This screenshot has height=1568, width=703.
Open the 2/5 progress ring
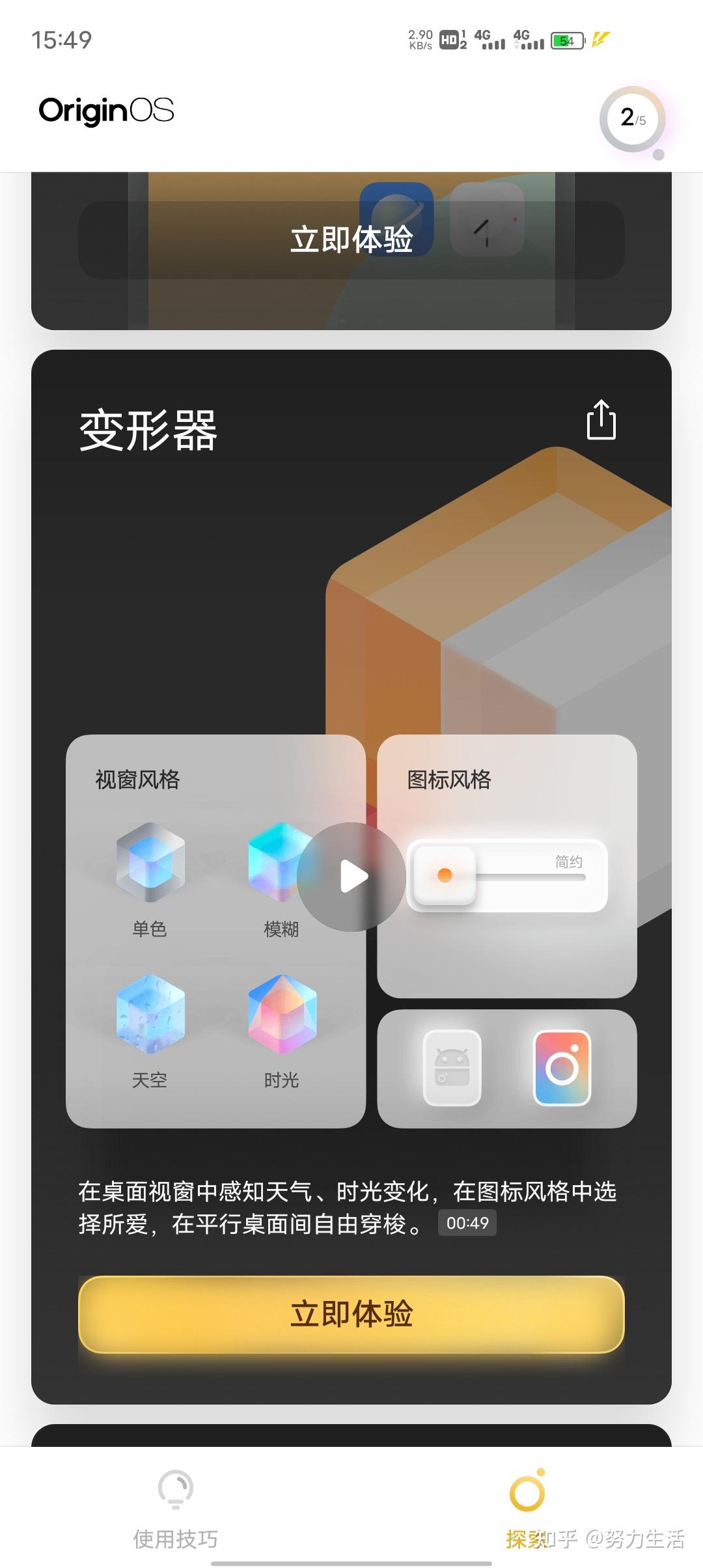[632, 119]
